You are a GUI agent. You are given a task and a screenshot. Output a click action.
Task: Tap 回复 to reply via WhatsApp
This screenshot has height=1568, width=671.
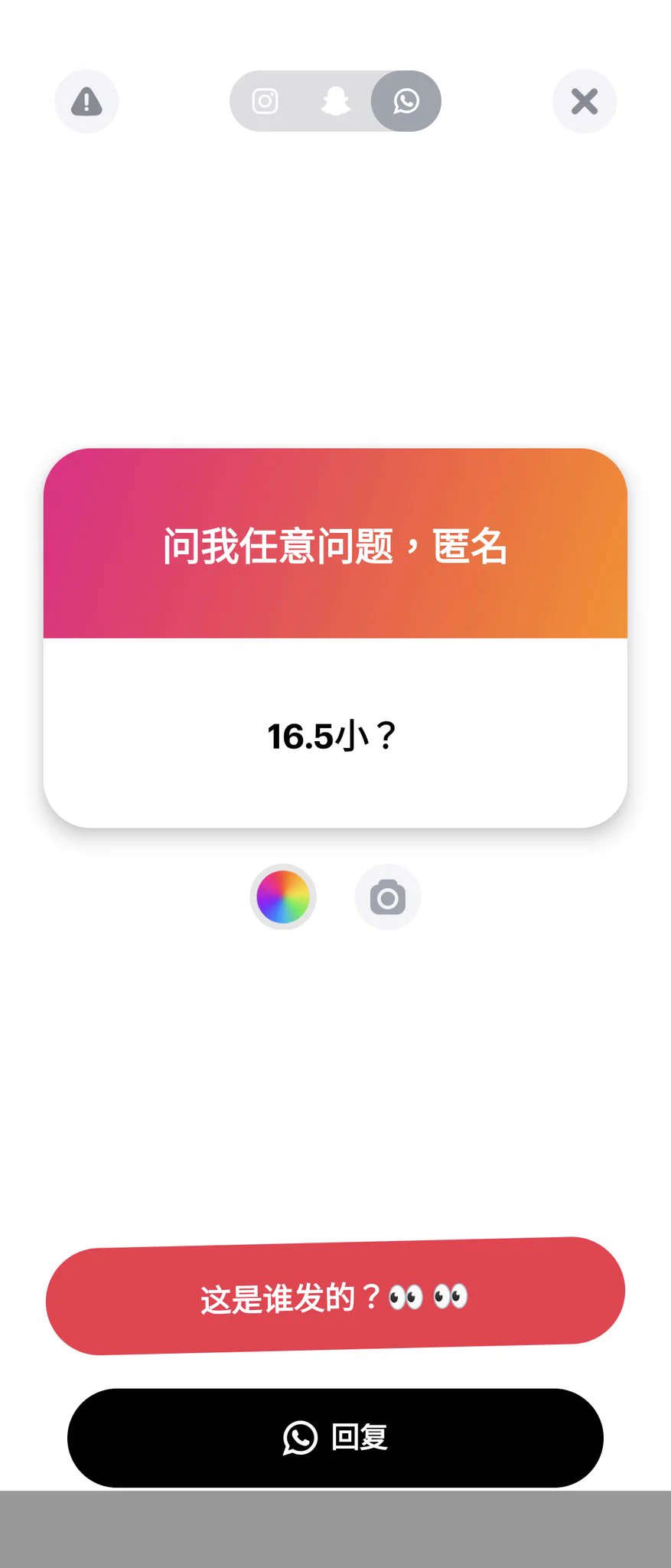click(335, 1439)
